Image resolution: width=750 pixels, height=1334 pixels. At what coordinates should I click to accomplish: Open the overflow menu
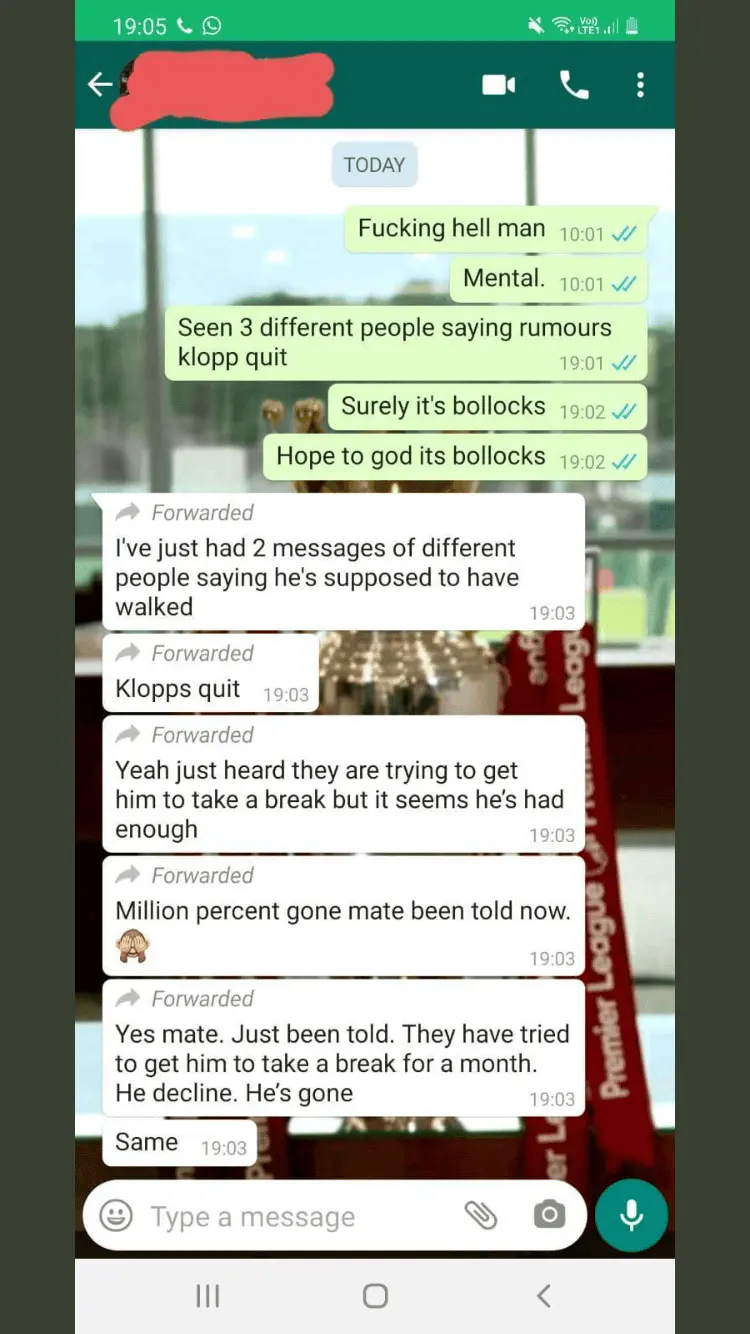coord(640,85)
